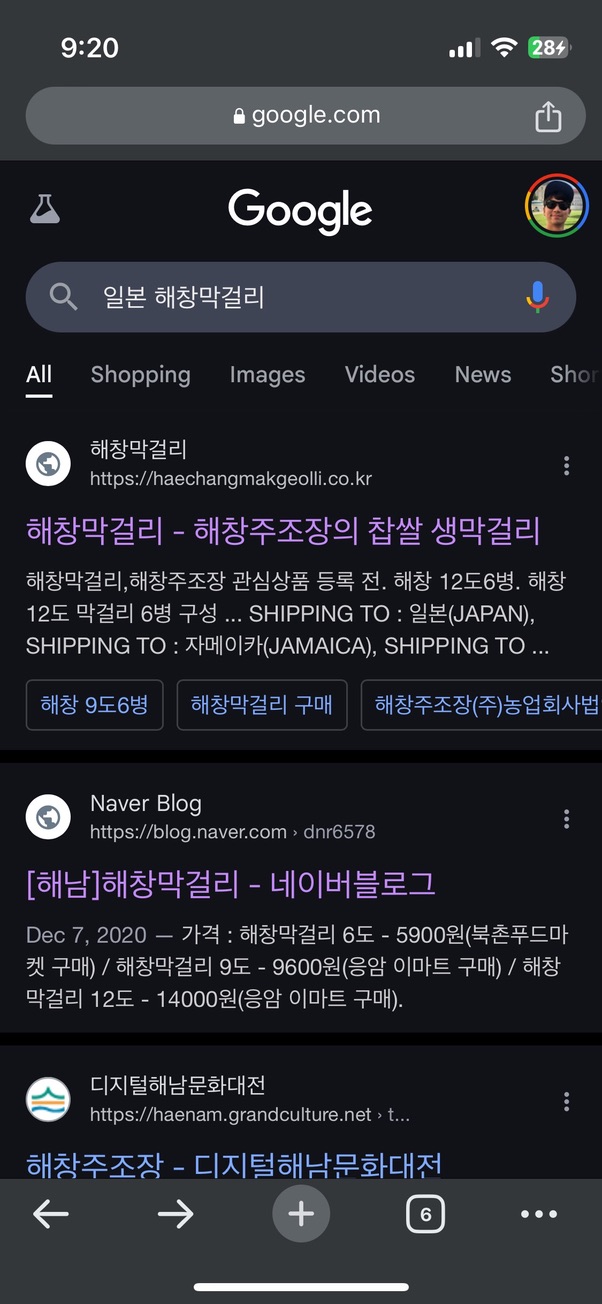Image resolution: width=602 pixels, height=1304 pixels.
Task: Open the tab switcher showing 6 tabs
Action: pyautogui.click(x=426, y=1214)
